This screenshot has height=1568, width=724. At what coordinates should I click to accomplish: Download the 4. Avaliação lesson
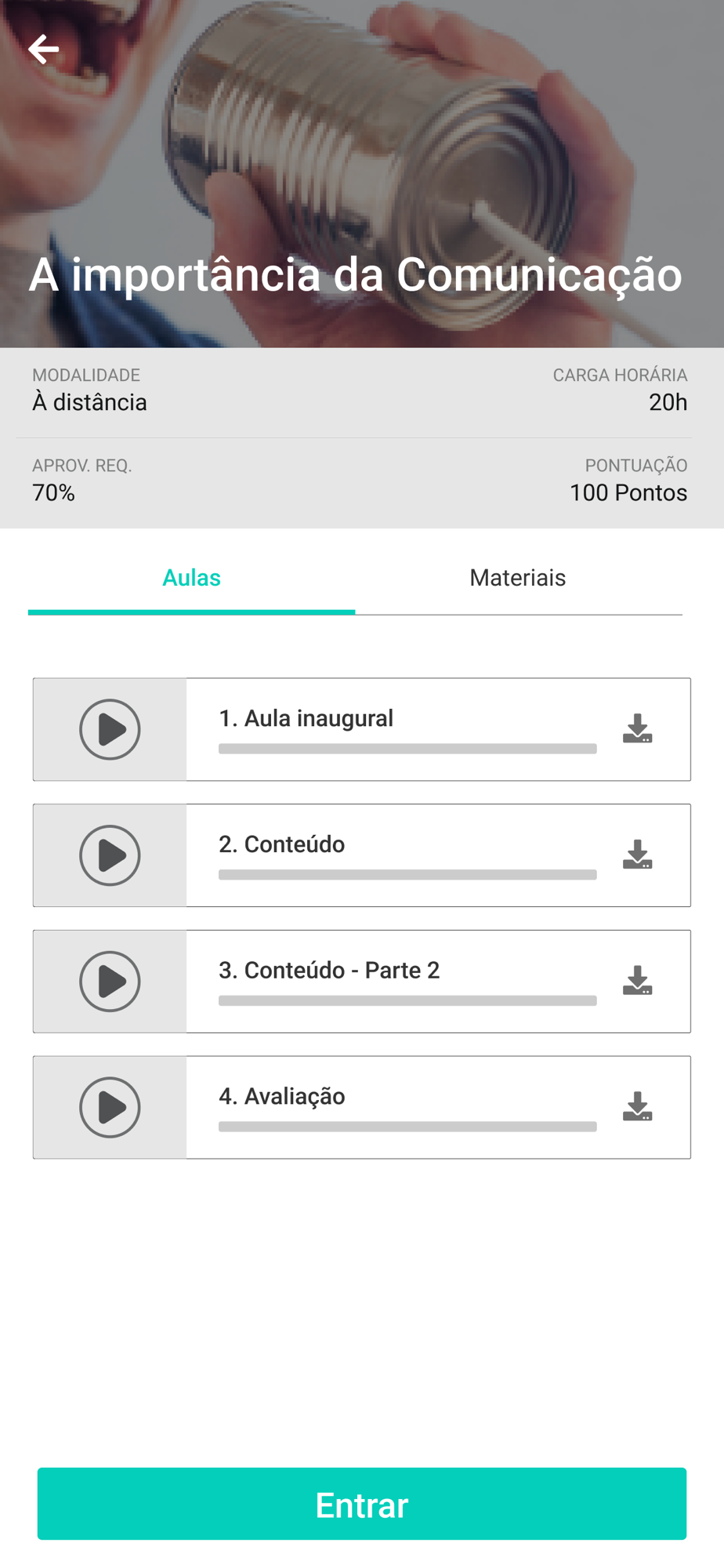[637, 1107]
